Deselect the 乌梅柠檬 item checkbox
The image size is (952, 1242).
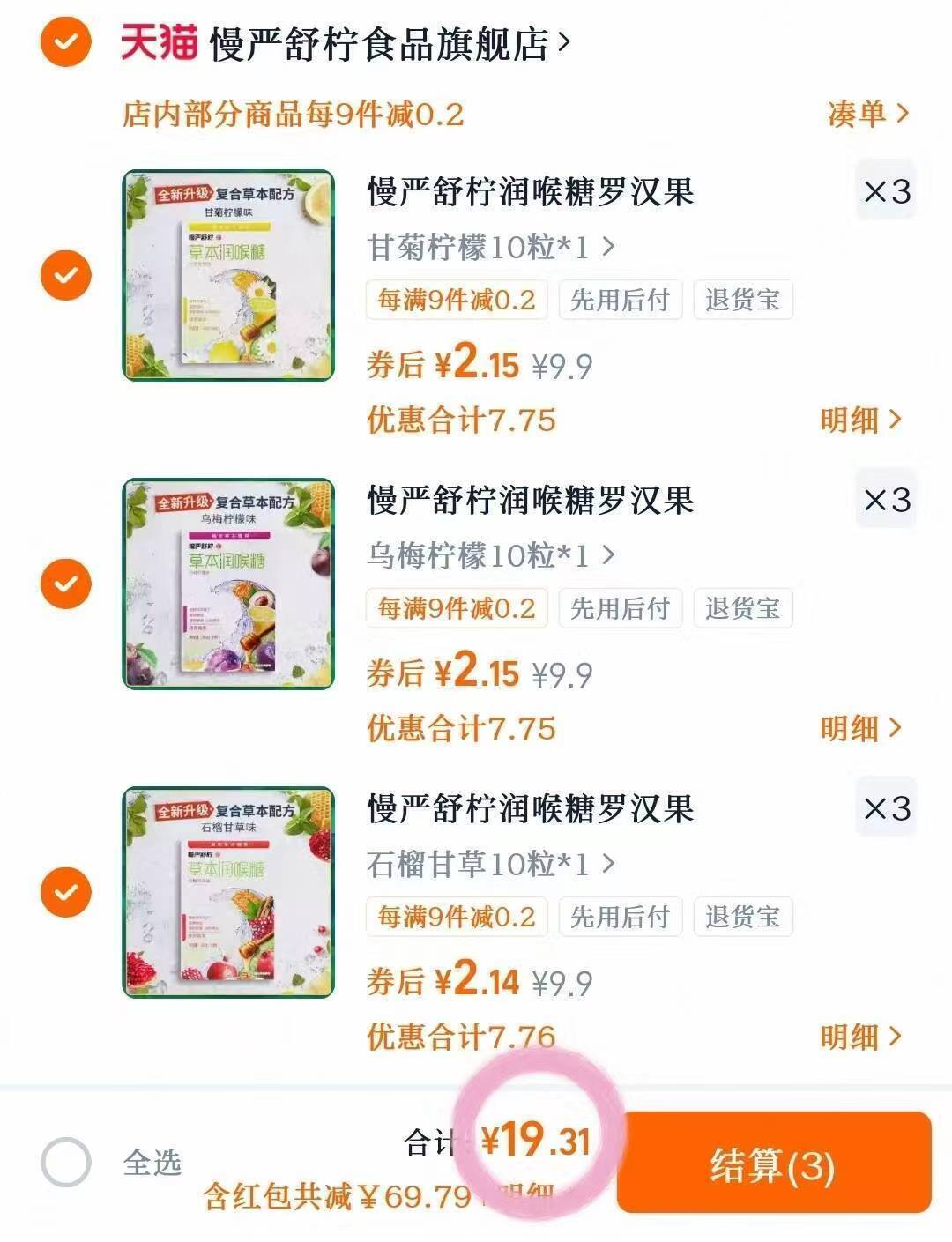[65, 582]
